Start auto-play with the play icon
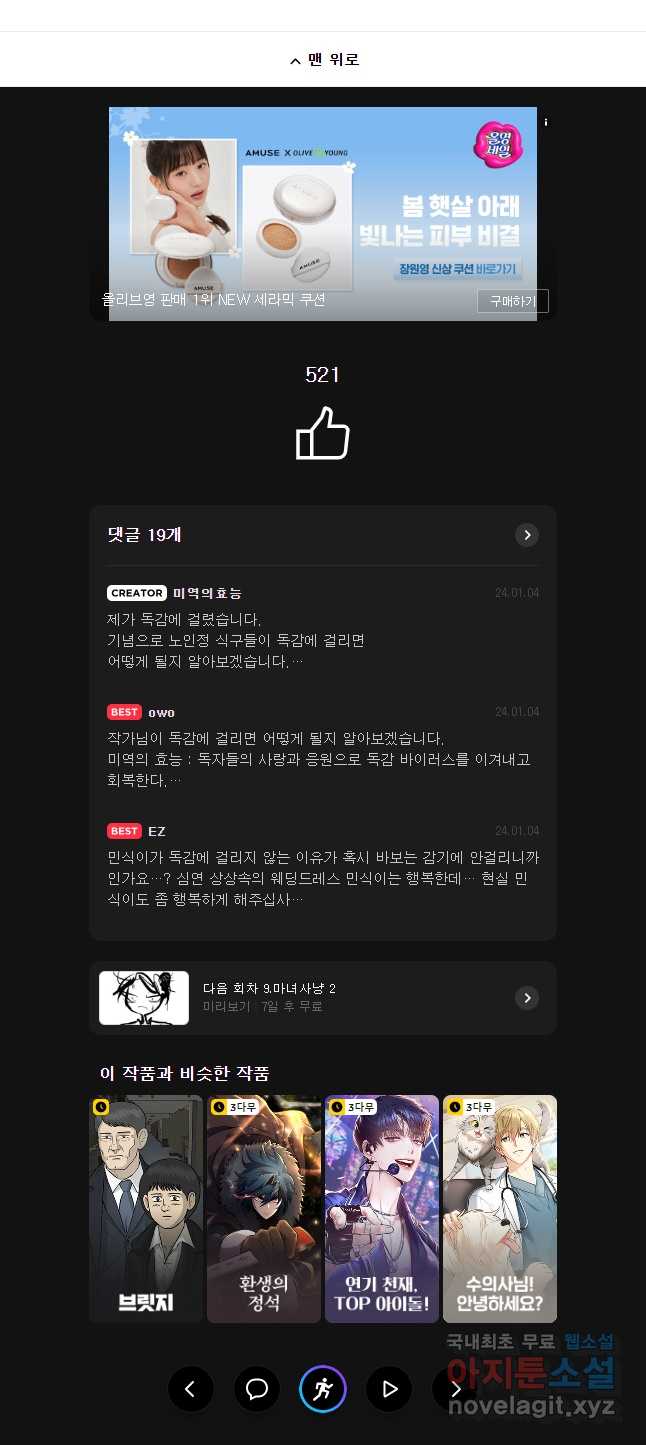646x1445 pixels. click(389, 1389)
